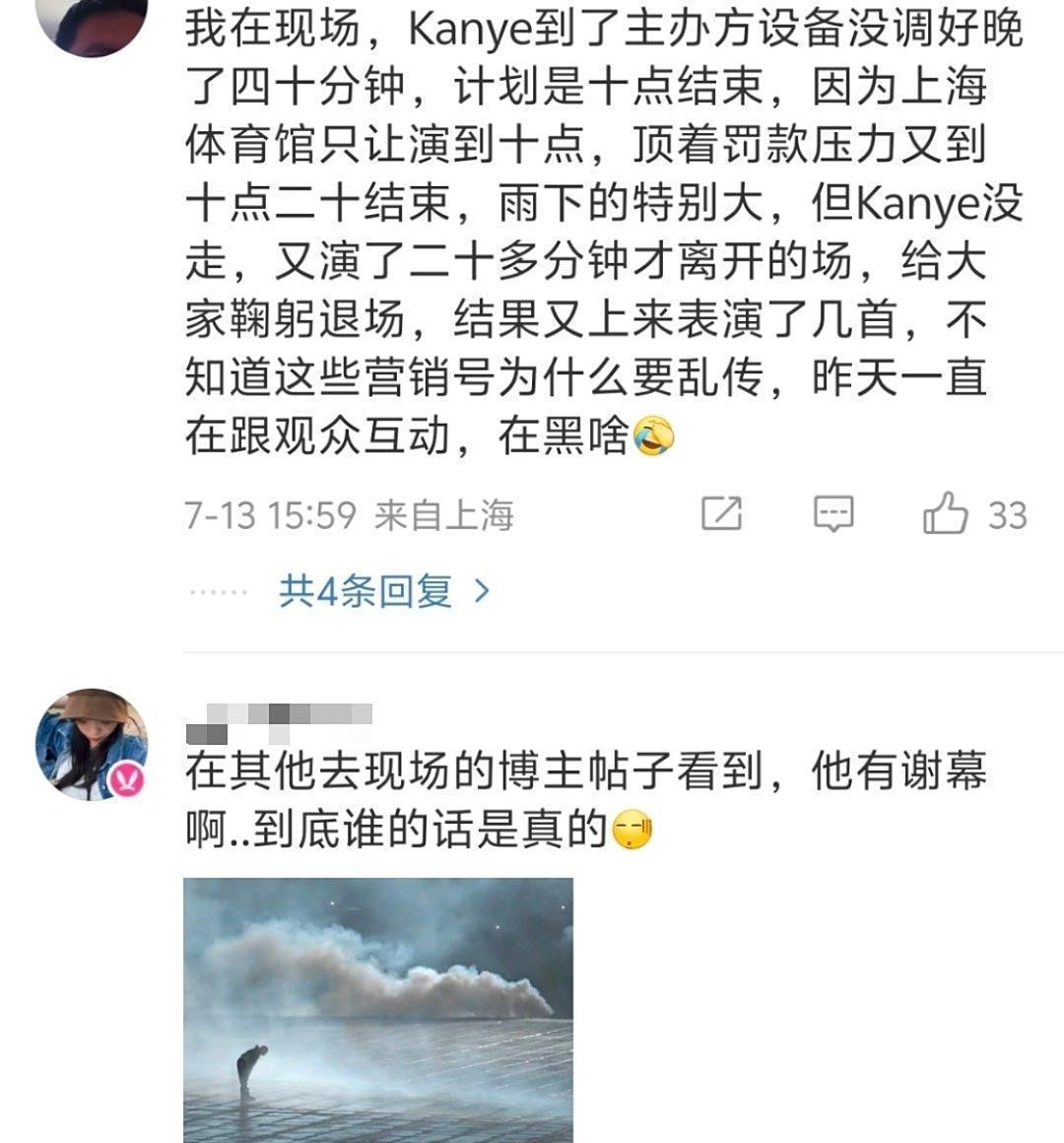Open the bowing figure image attachment
Image resolution: width=1064 pixels, height=1143 pixels.
378,1009
